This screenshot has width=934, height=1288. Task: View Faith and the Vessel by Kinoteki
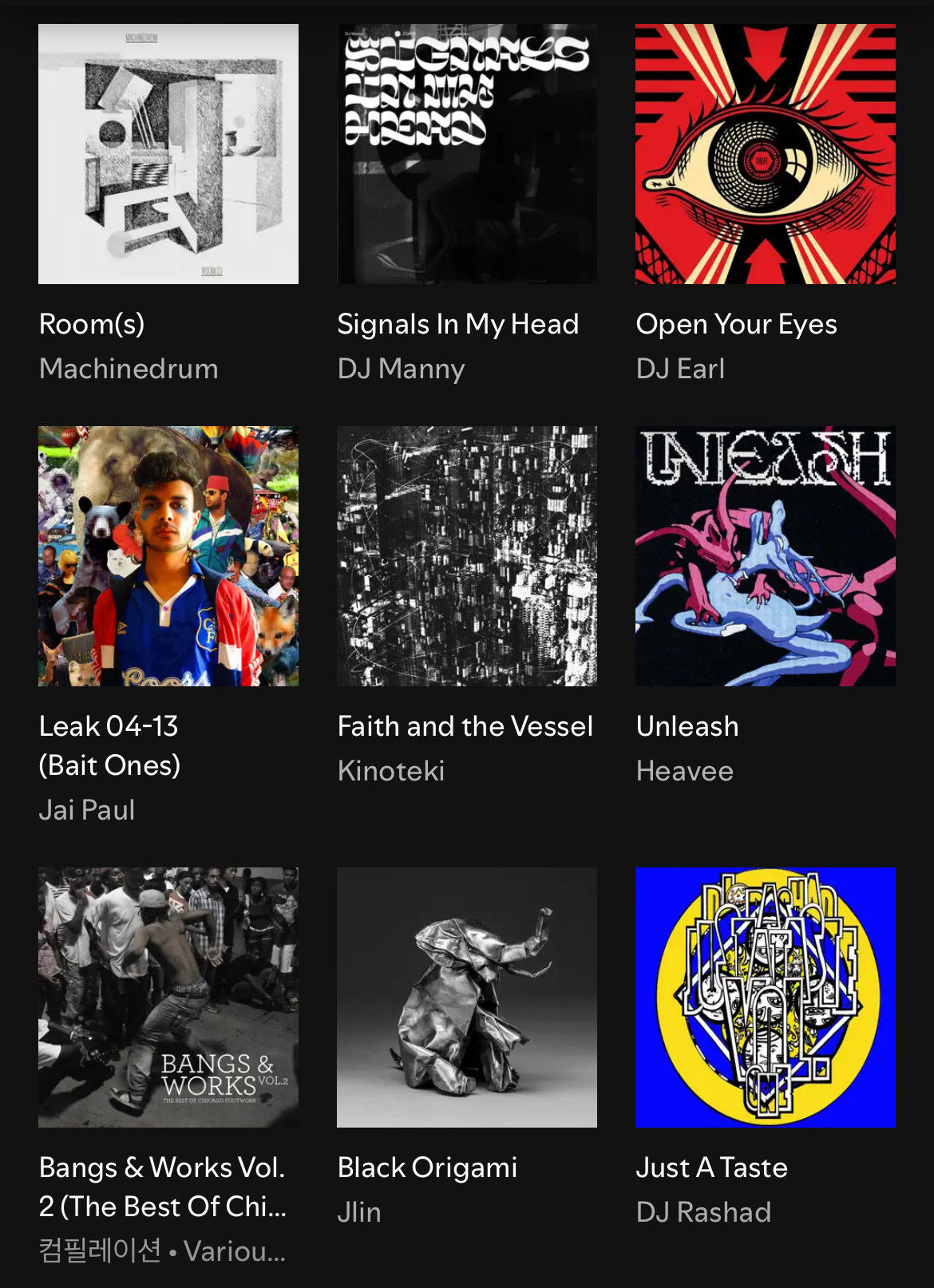pos(467,556)
